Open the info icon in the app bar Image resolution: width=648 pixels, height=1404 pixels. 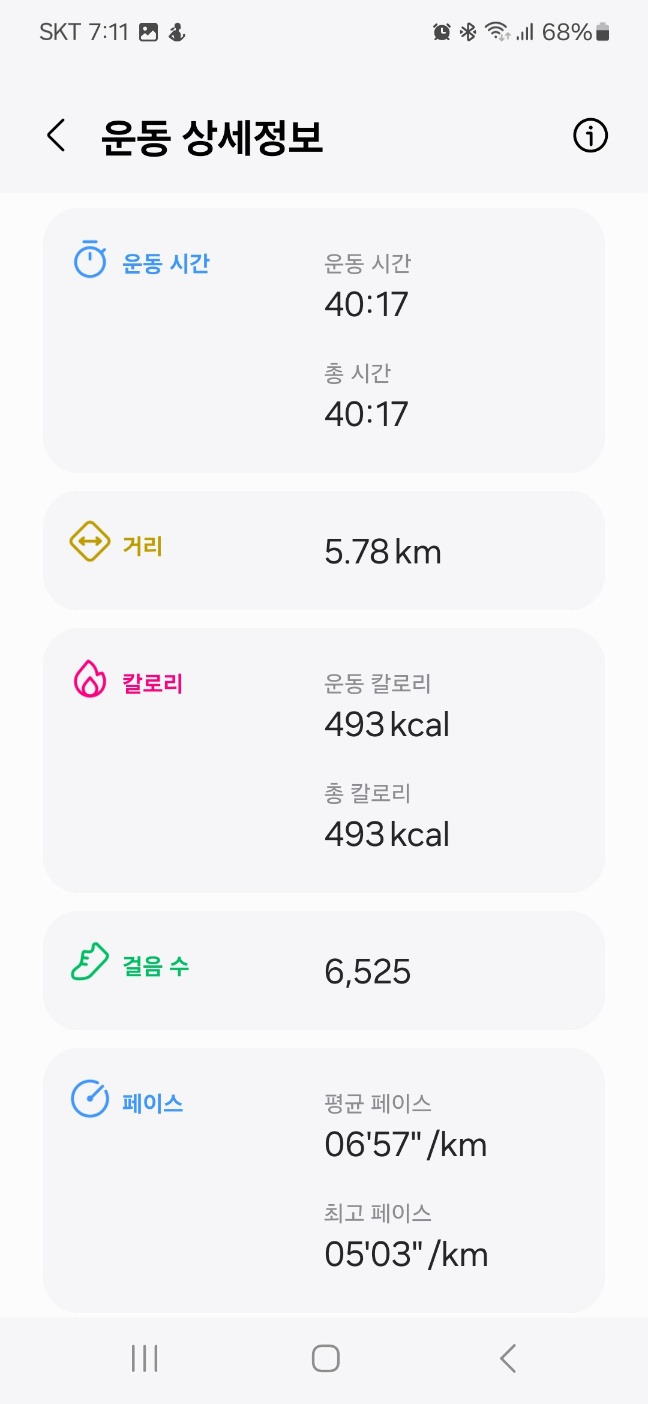tap(590, 136)
